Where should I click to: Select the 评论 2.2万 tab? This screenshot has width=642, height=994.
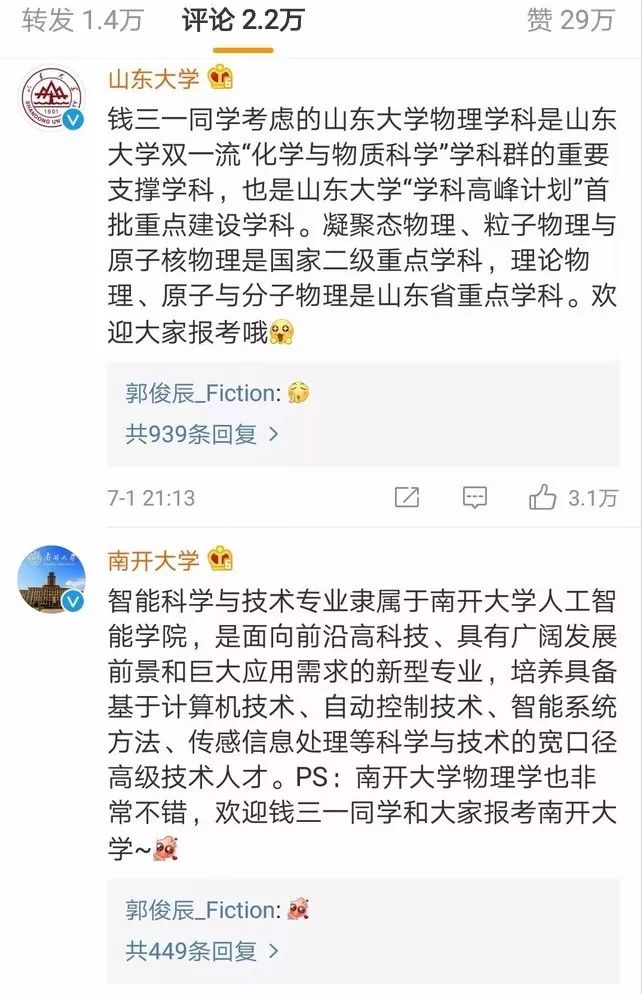pyautogui.click(x=243, y=20)
